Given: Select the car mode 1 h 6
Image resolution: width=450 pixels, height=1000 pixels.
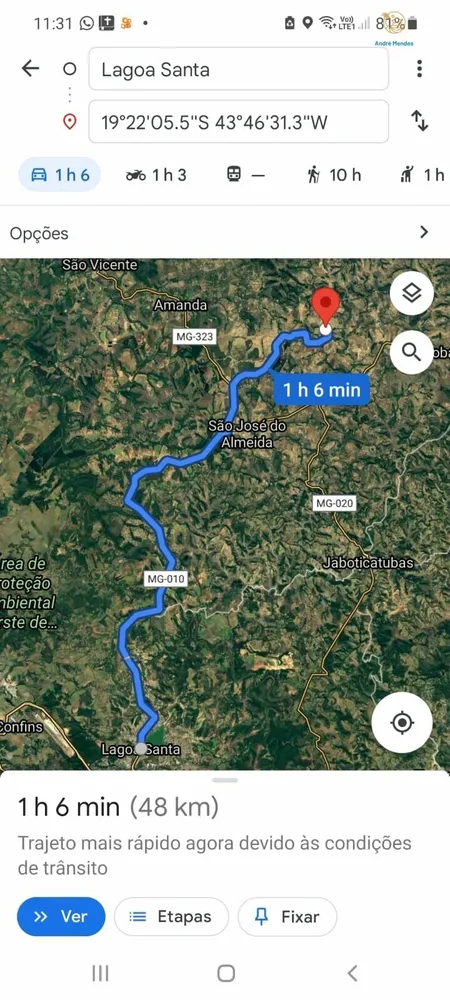Looking at the screenshot, I should pos(59,175).
